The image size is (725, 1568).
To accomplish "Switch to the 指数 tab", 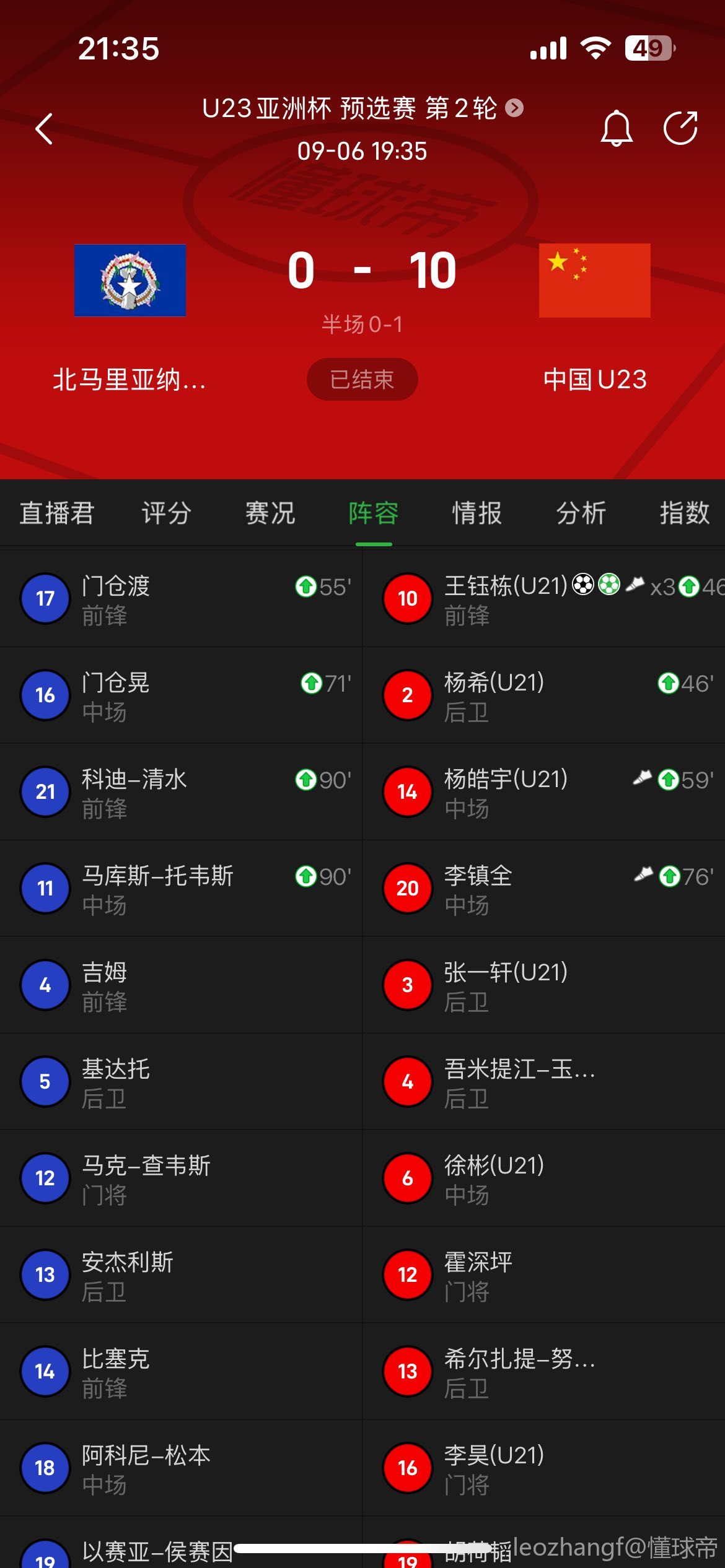I will click(x=684, y=513).
